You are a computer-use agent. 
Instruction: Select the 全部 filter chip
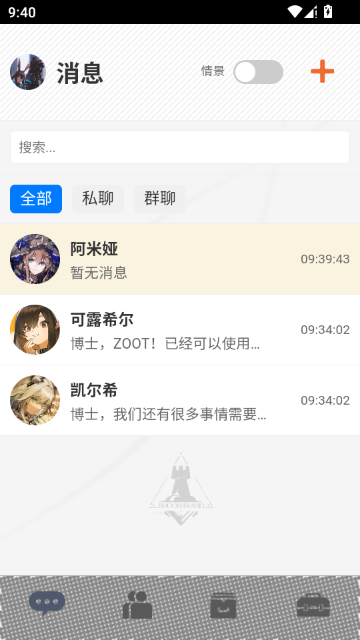[36, 199]
